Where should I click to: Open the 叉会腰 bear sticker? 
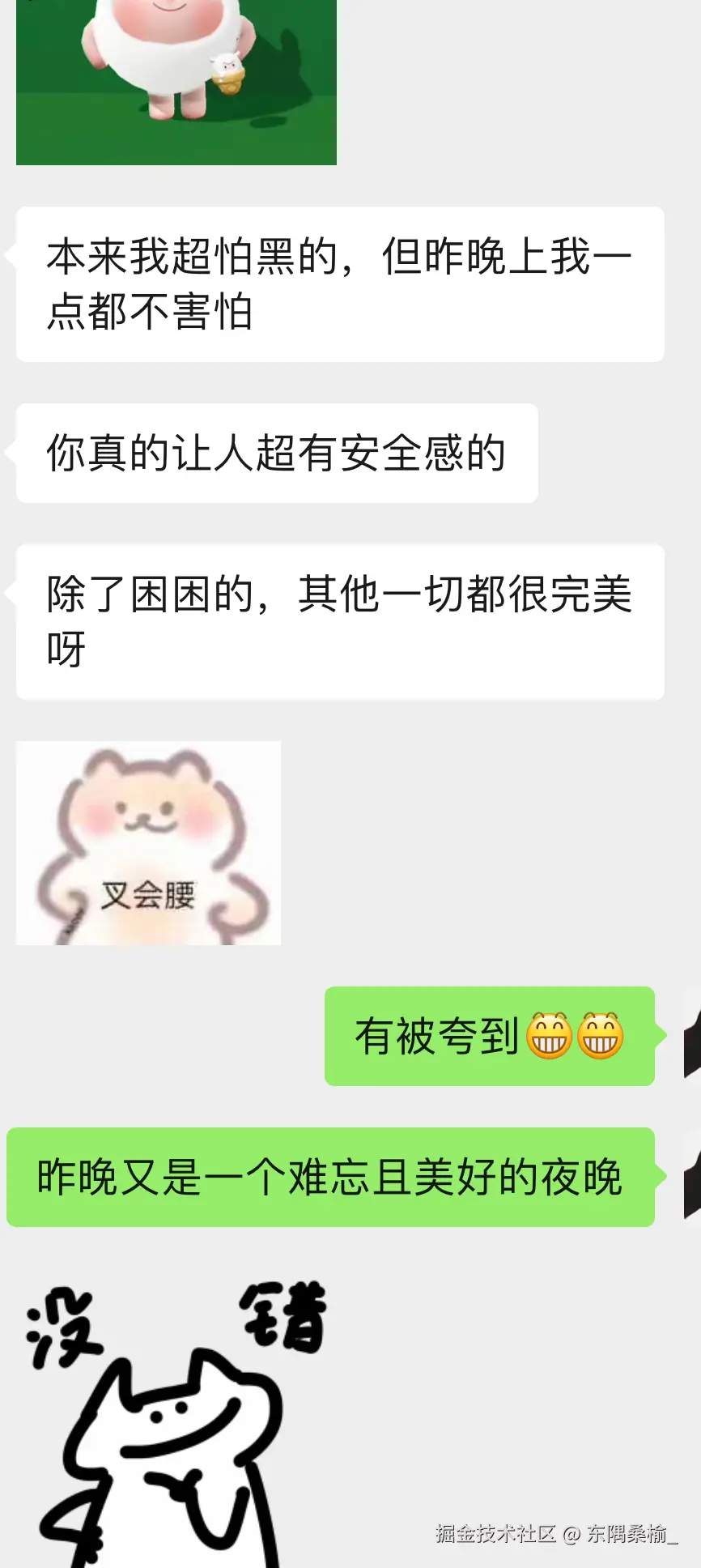148,842
